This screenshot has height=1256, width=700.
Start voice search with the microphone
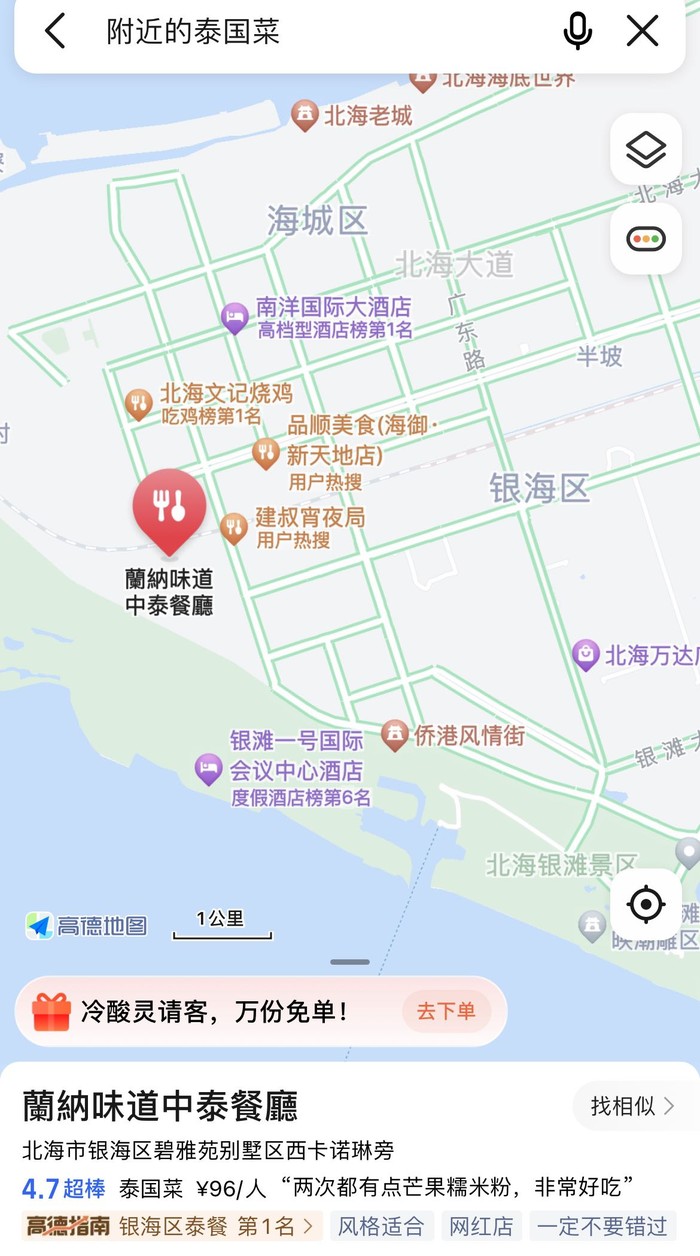(x=577, y=32)
